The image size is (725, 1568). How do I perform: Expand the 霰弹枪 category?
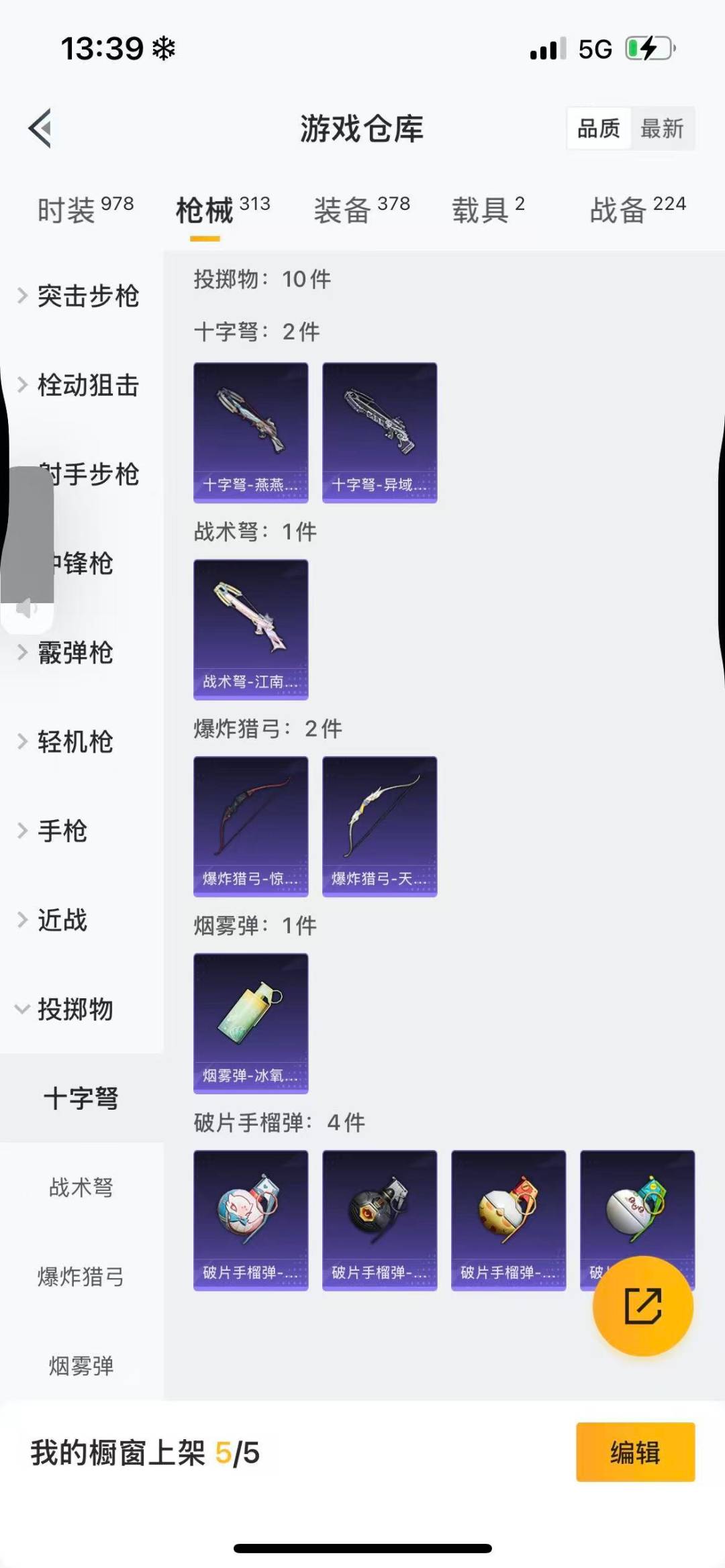(74, 652)
